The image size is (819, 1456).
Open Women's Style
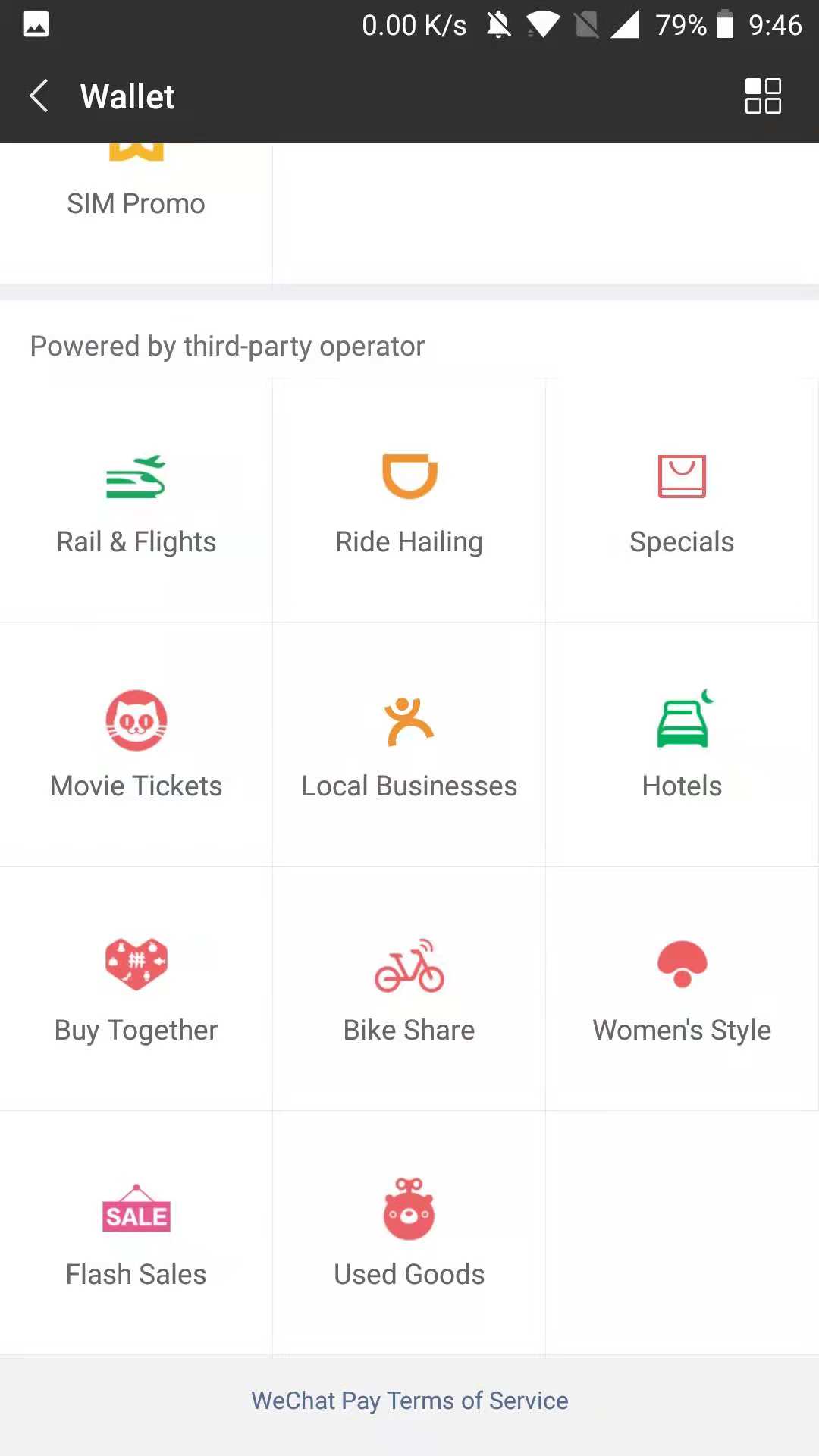[682, 989]
